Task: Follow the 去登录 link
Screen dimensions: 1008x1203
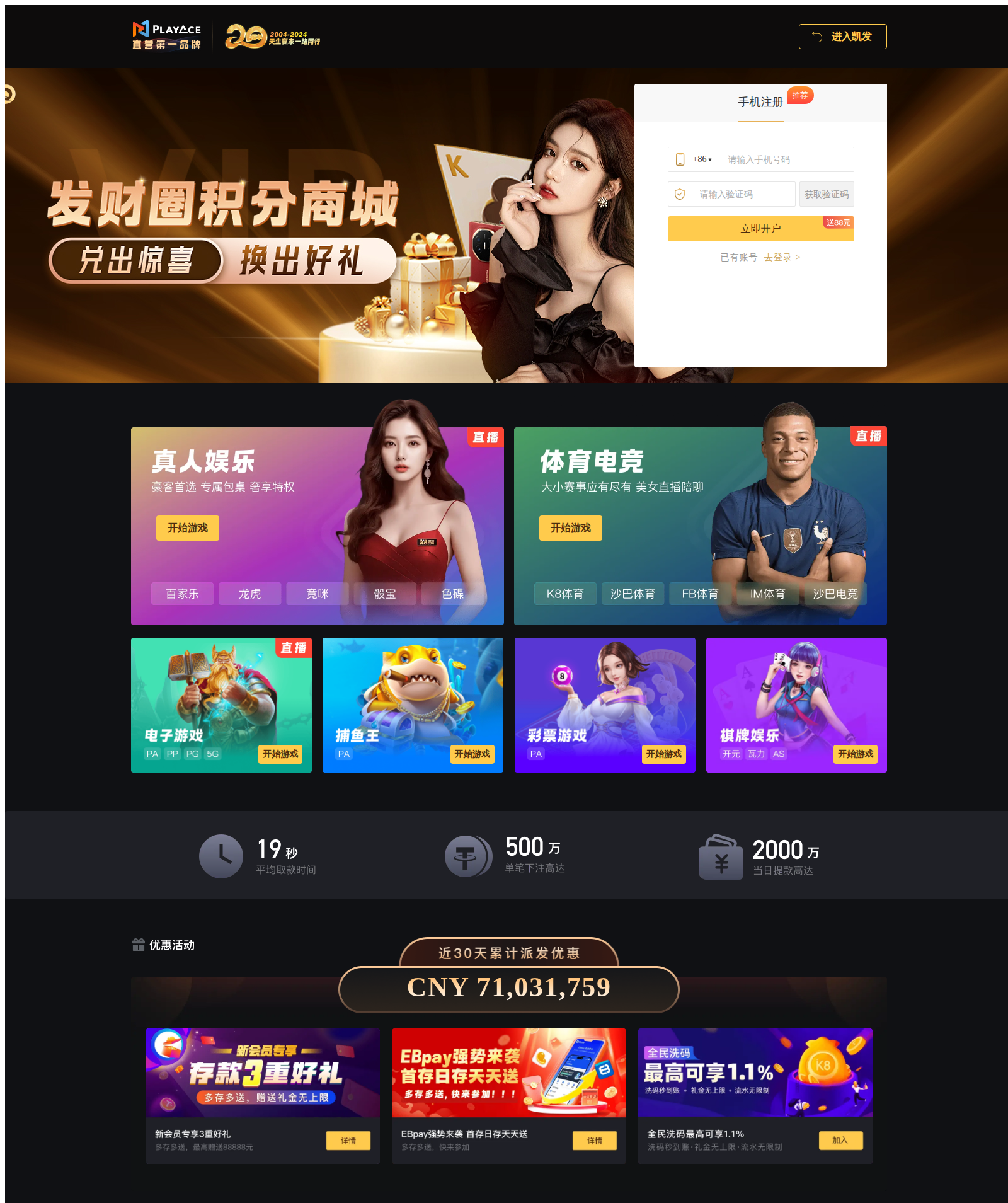Action: tap(782, 257)
